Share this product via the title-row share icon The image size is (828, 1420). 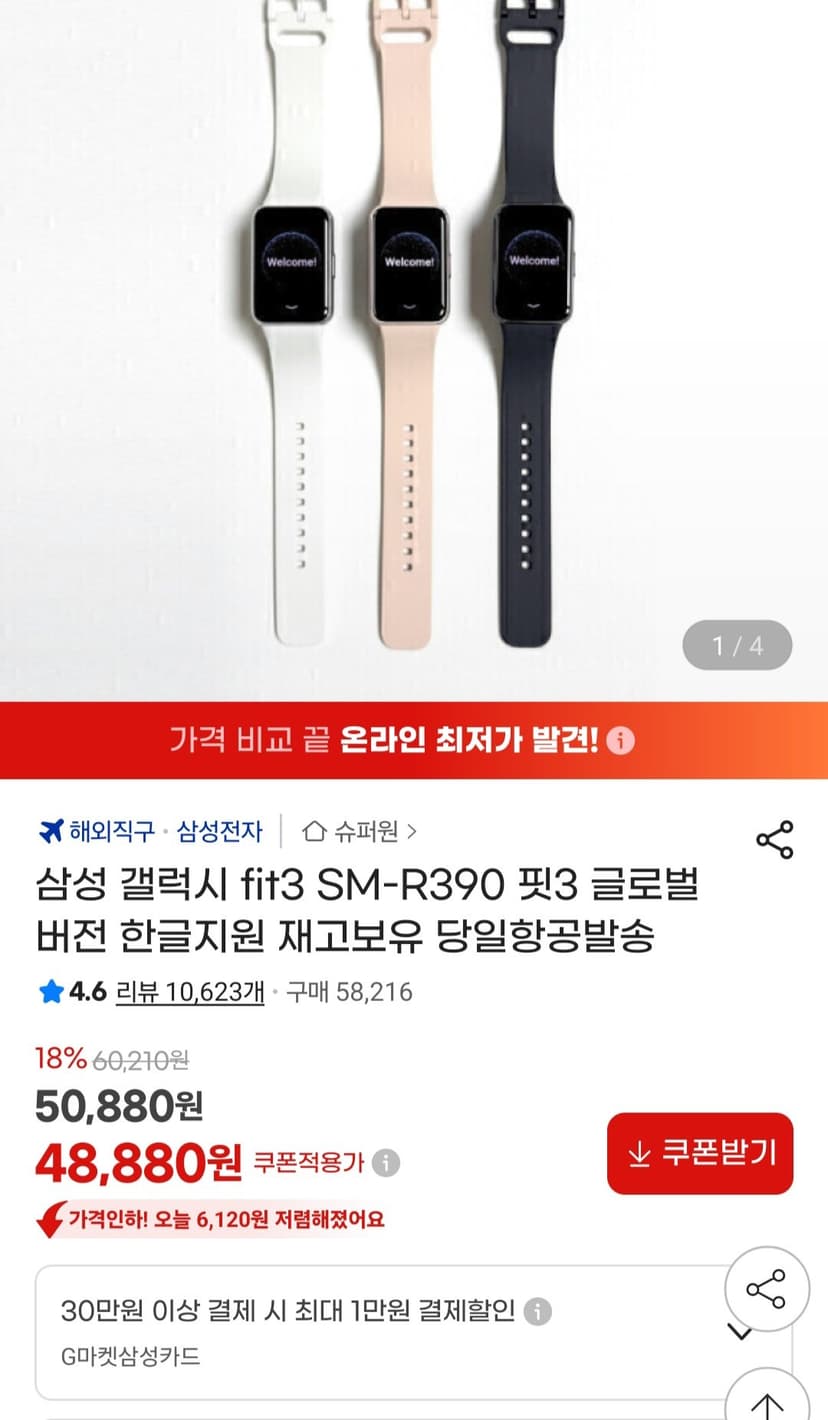pos(774,839)
